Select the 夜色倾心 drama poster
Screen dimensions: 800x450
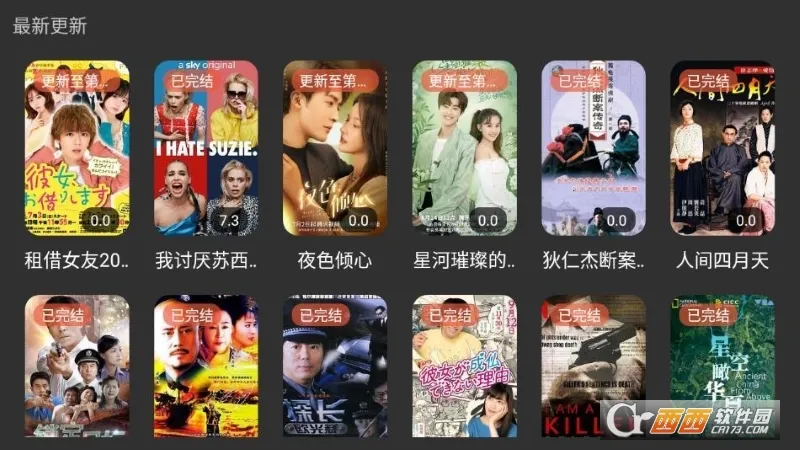tap(335, 148)
